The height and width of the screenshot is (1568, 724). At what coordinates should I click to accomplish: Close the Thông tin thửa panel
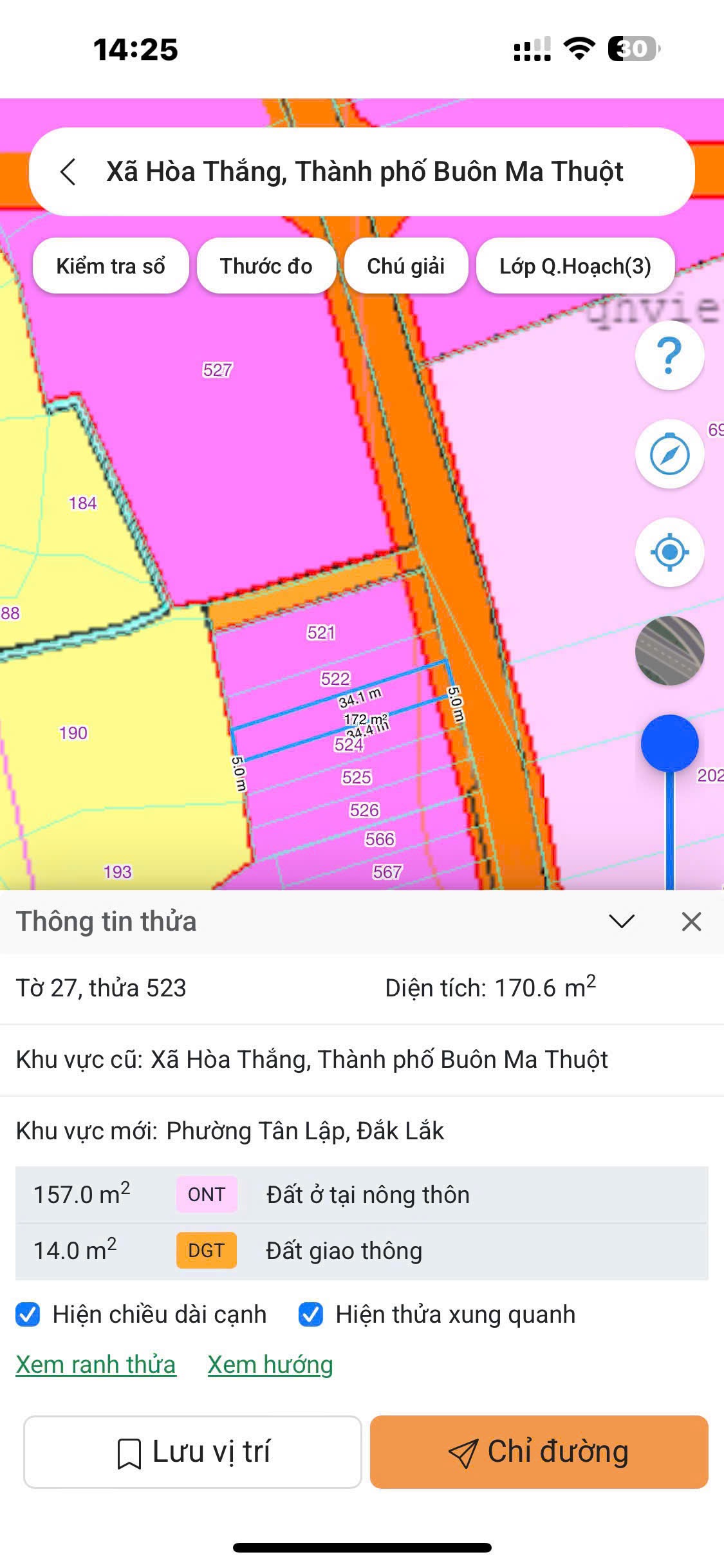point(691,921)
